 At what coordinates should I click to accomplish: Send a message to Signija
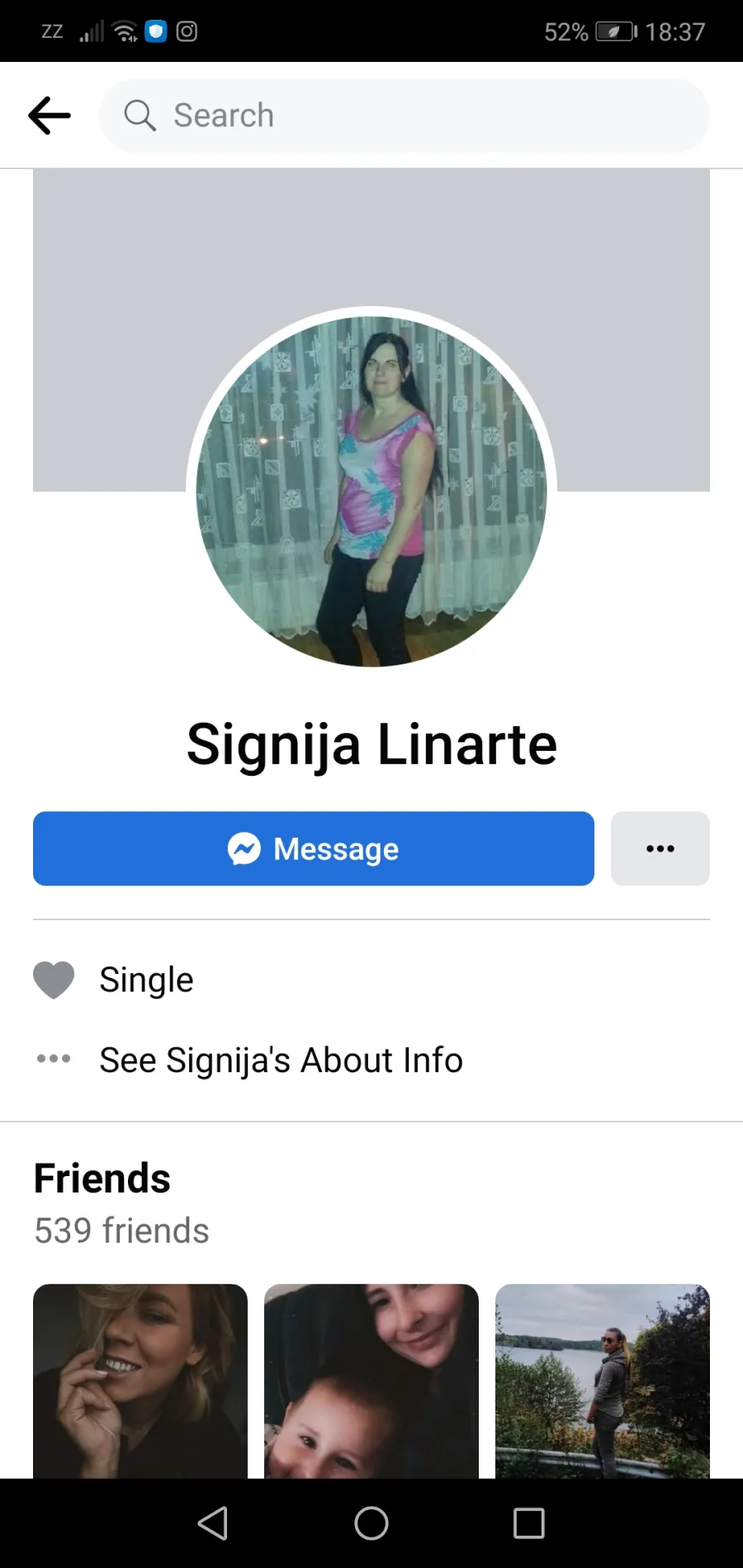[314, 848]
